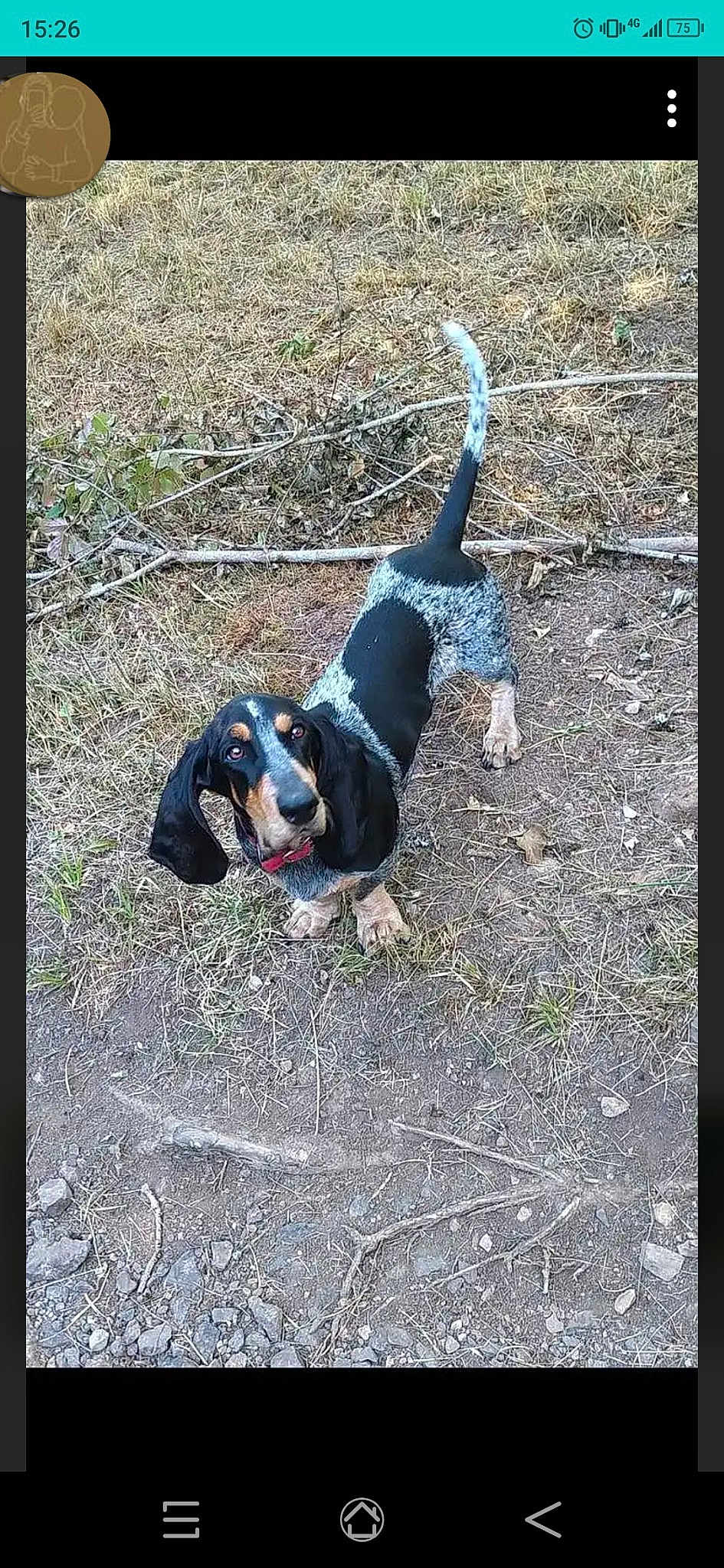Tap the round profile avatar
Screen dimensions: 724x1568
point(52,133)
